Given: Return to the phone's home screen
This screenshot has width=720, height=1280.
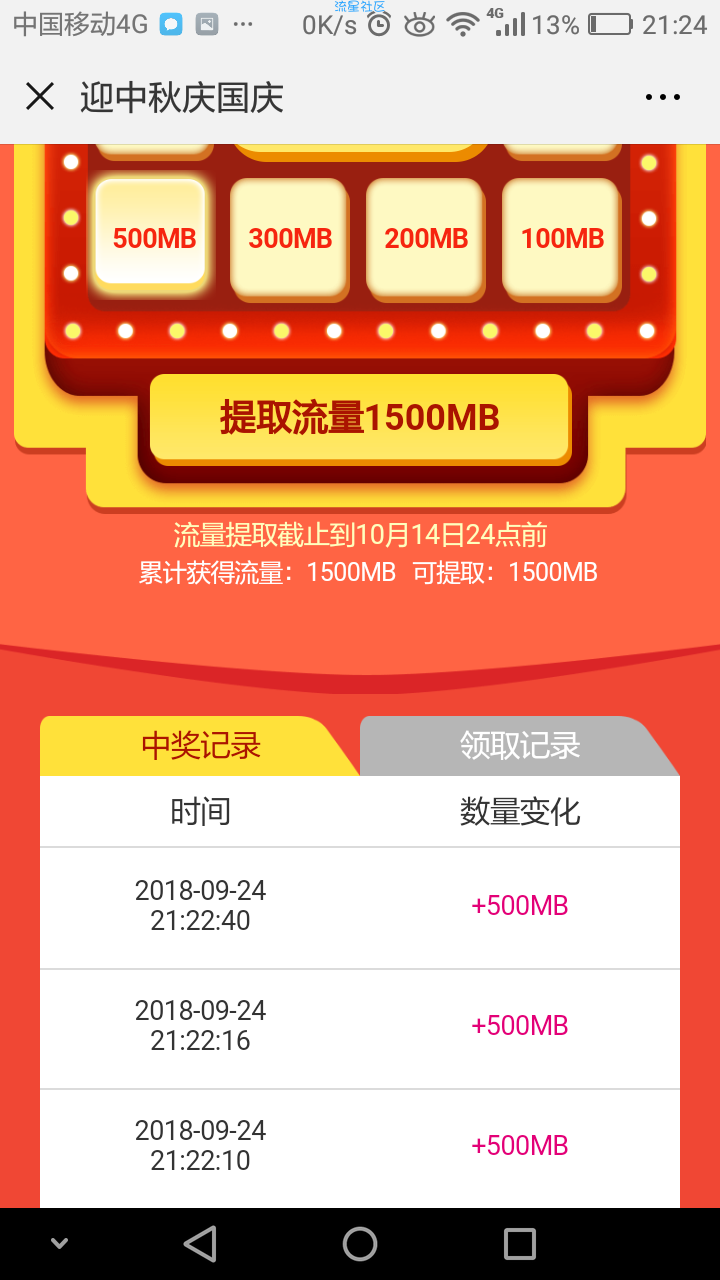Looking at the screenshot, I should pyautogui.click(x=360, y=1244).
